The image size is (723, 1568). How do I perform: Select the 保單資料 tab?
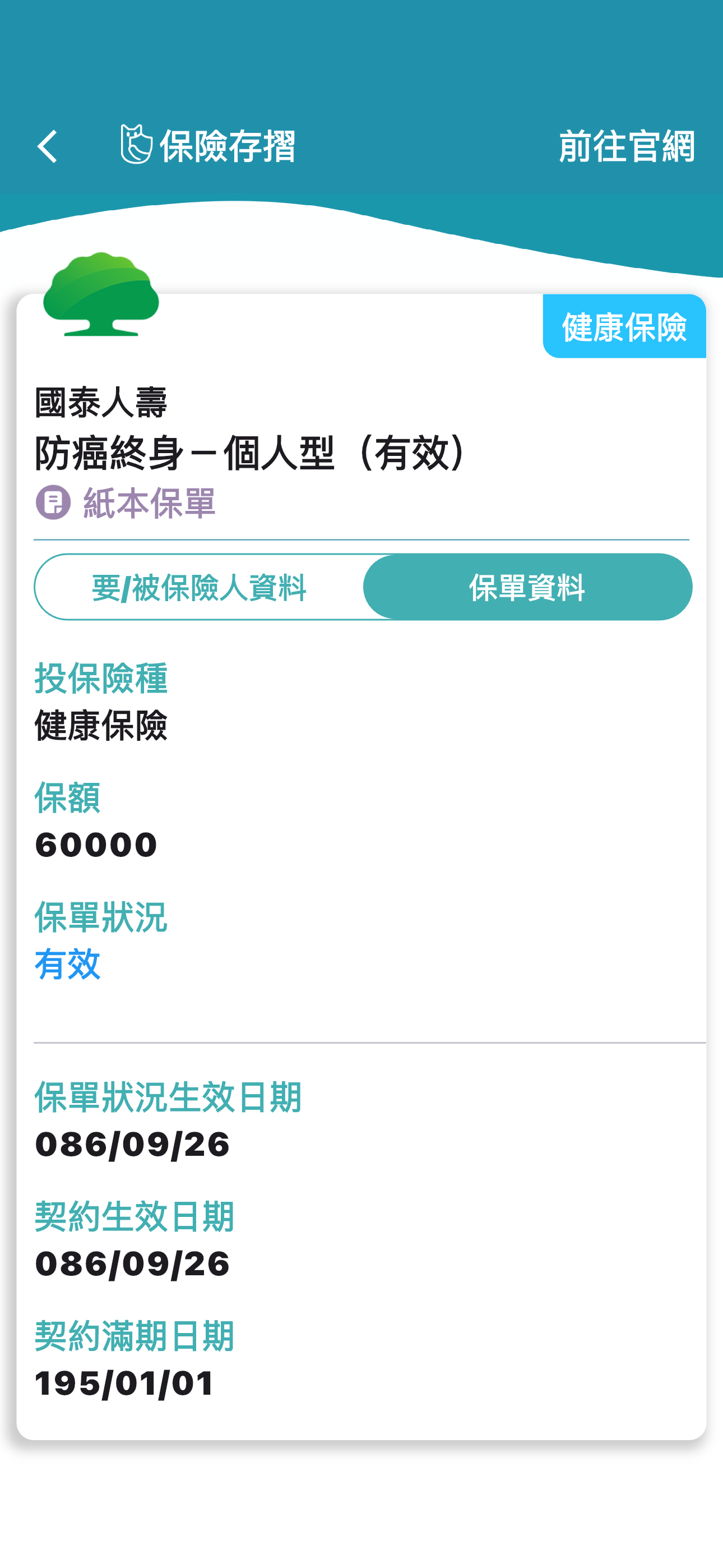pos(527,587)
